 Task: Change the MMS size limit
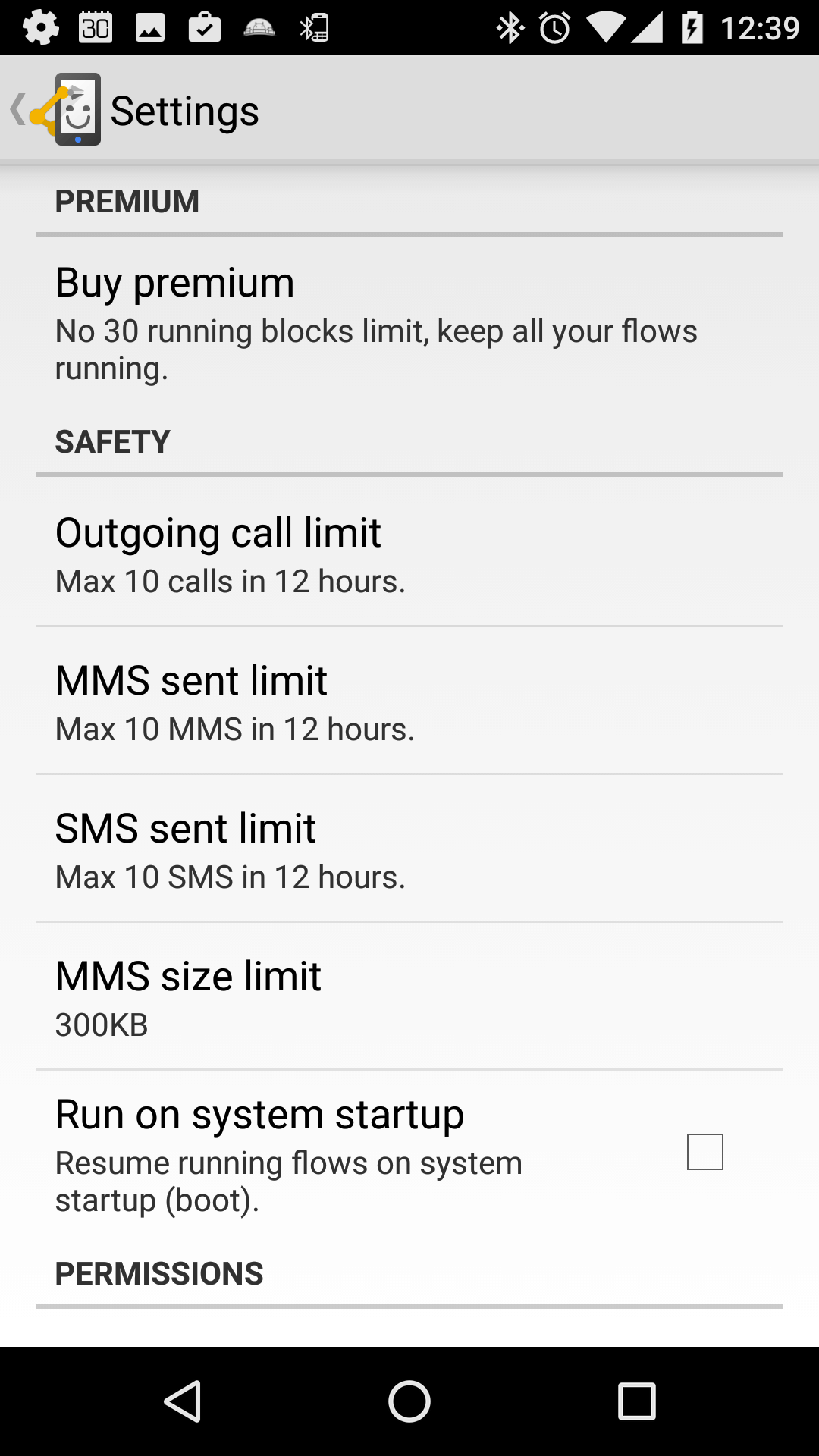click(409, 996)
